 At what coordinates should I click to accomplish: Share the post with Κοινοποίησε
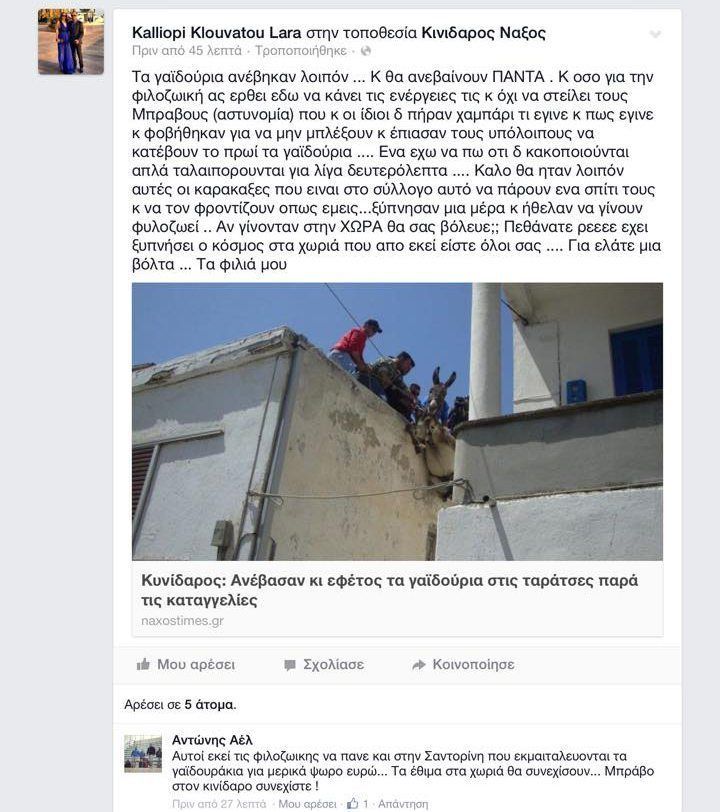click(463, 664)
